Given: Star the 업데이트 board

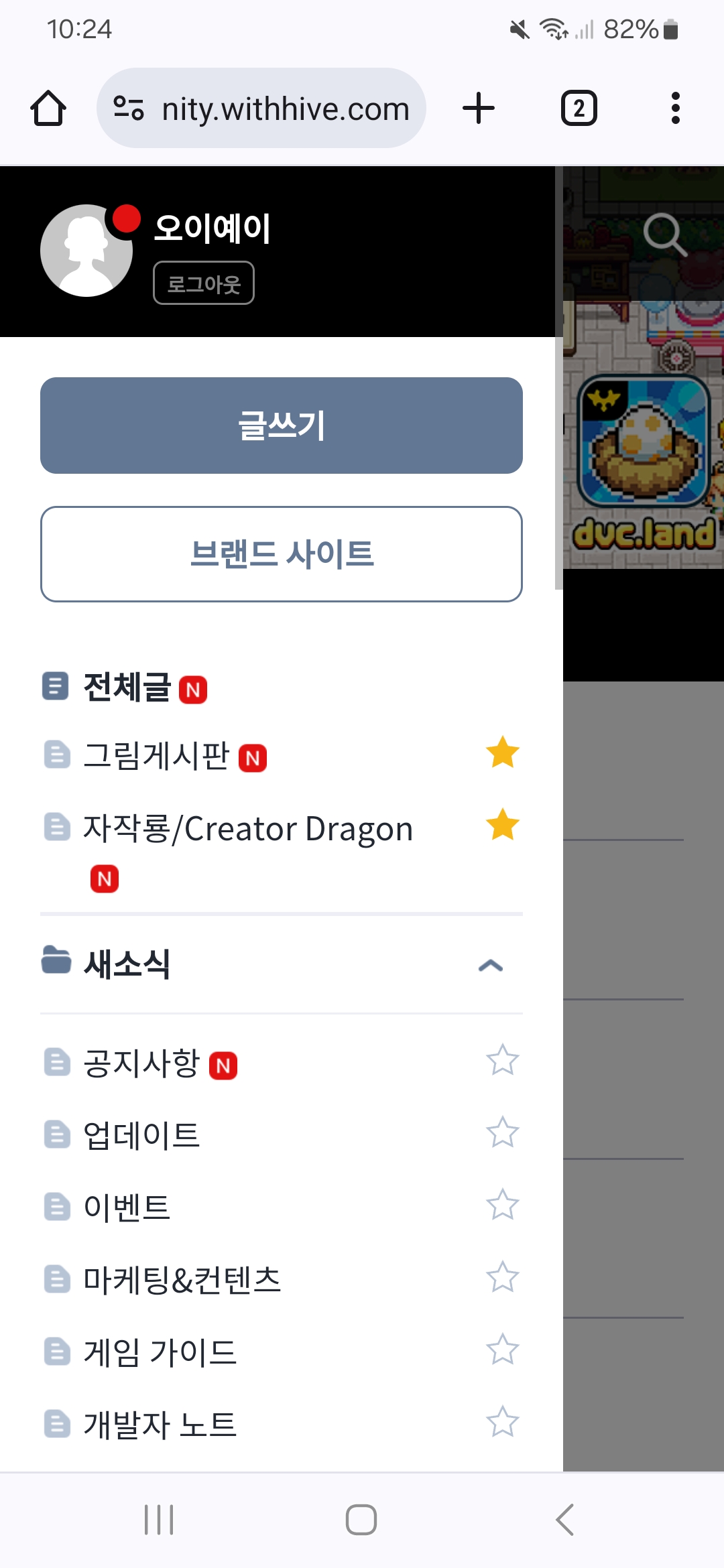Looking at the screenshot, I should click(x=503, y=1132).
